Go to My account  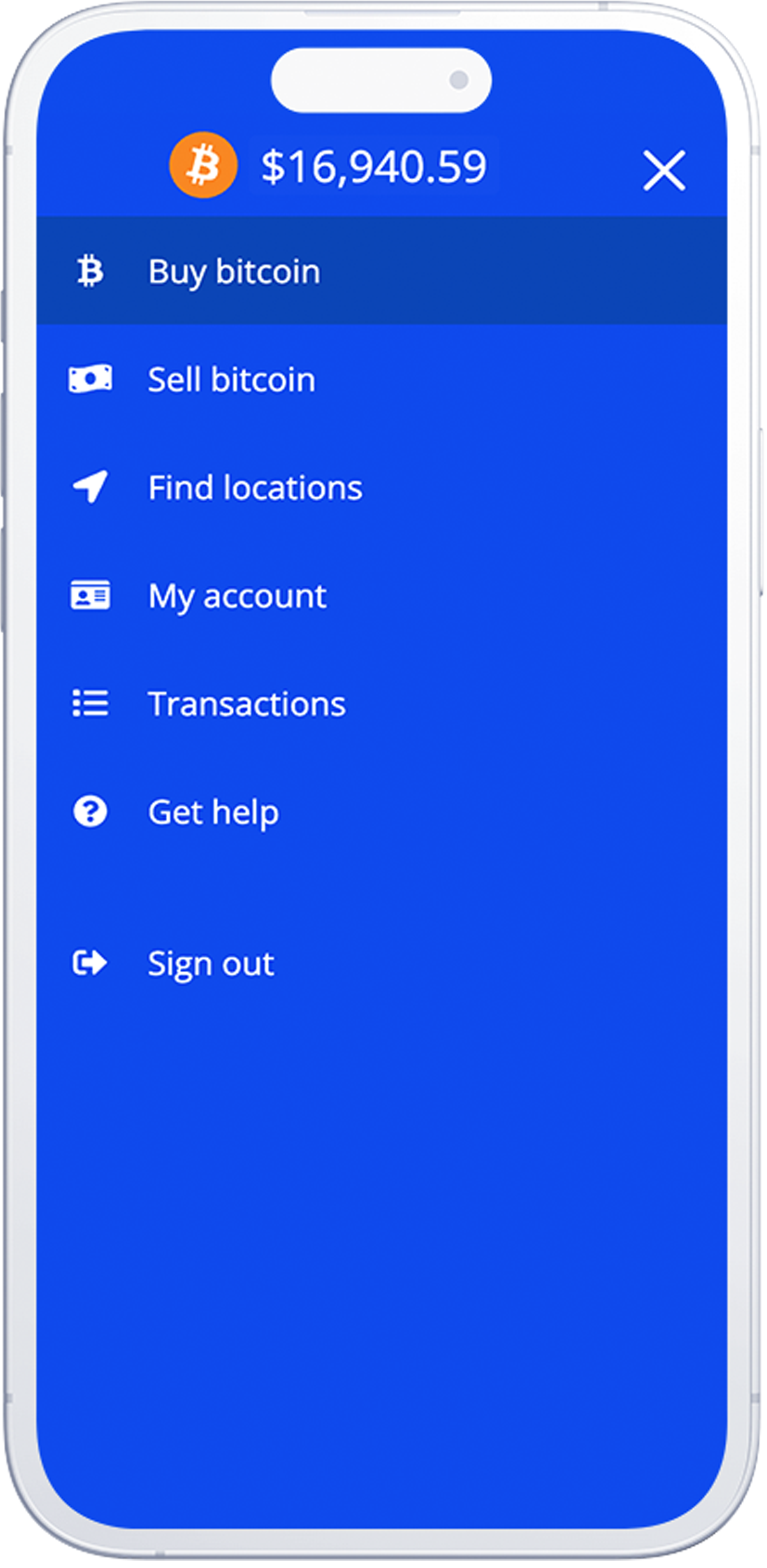(x=237, y=596)
